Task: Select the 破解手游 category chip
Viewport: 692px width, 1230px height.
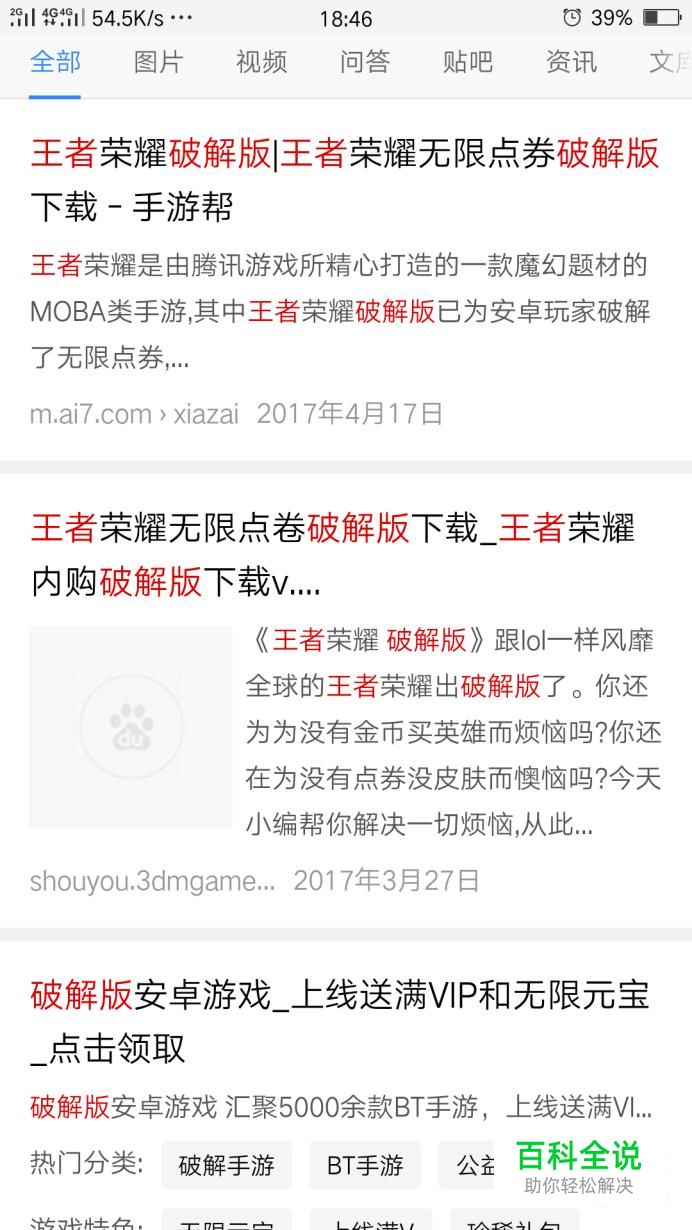Action: tap(227, 1166)
